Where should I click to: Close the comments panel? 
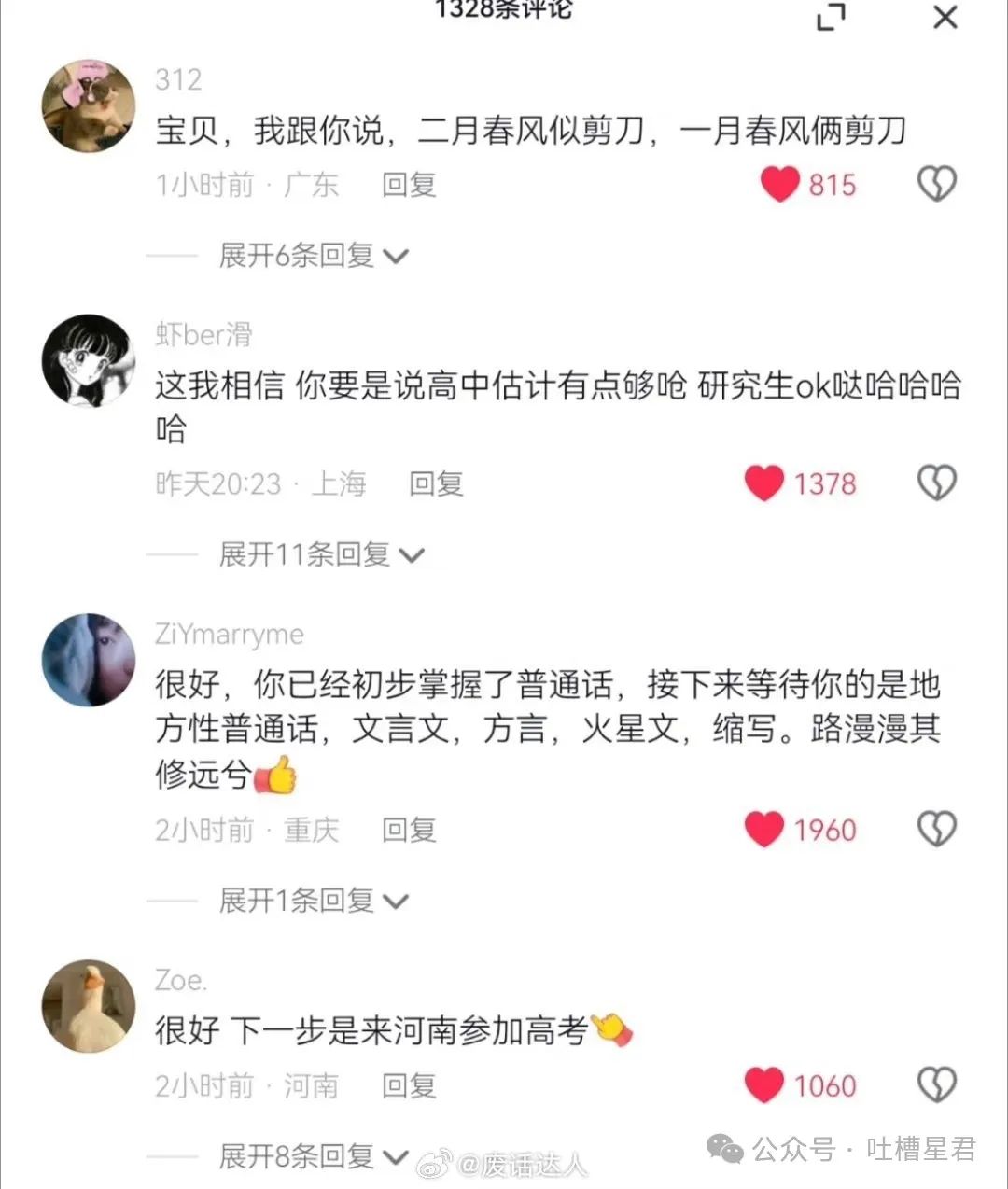click(x=945, y=17)
